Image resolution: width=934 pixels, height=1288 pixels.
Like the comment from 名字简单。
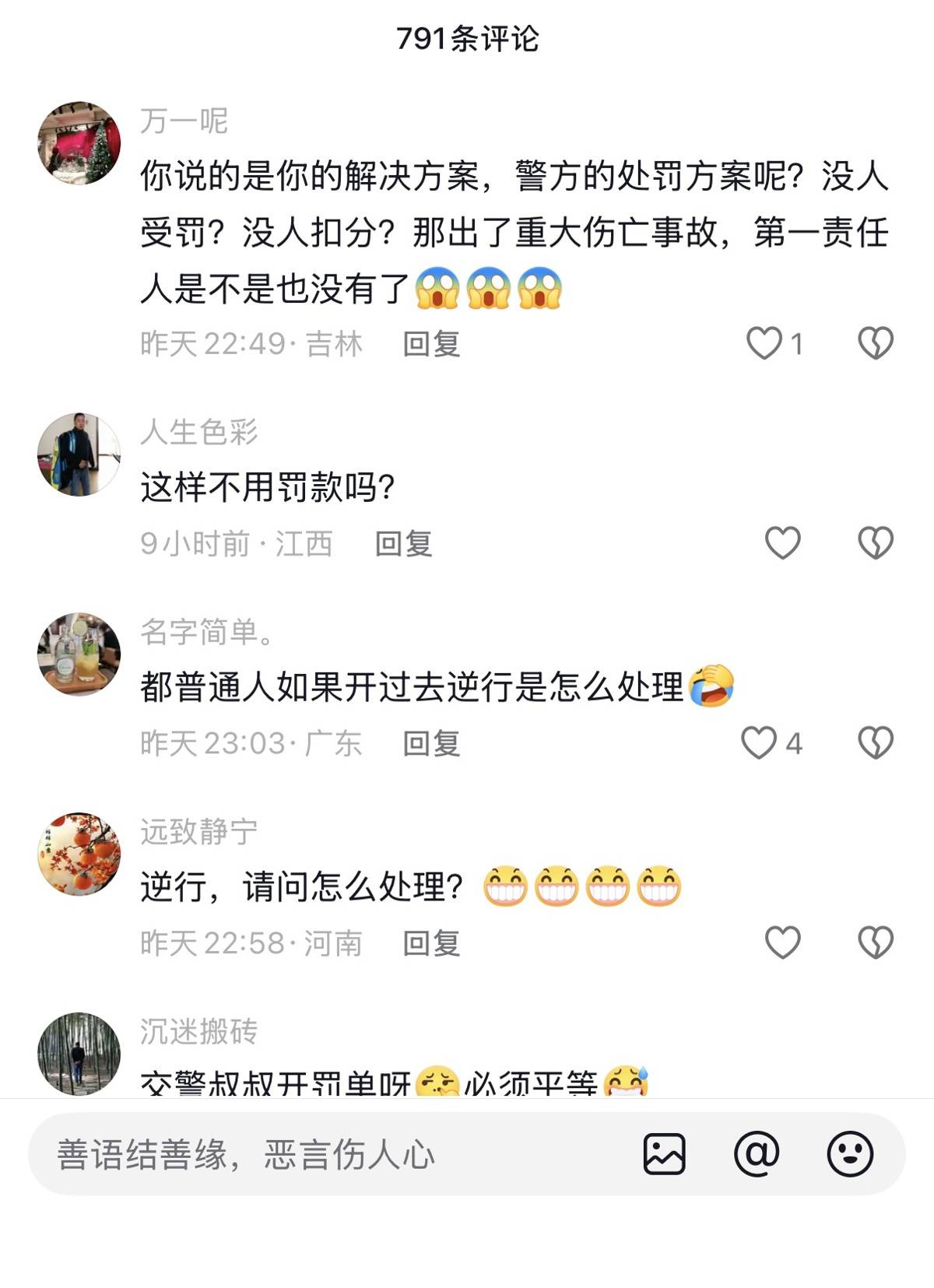click(x=759, y=742)
